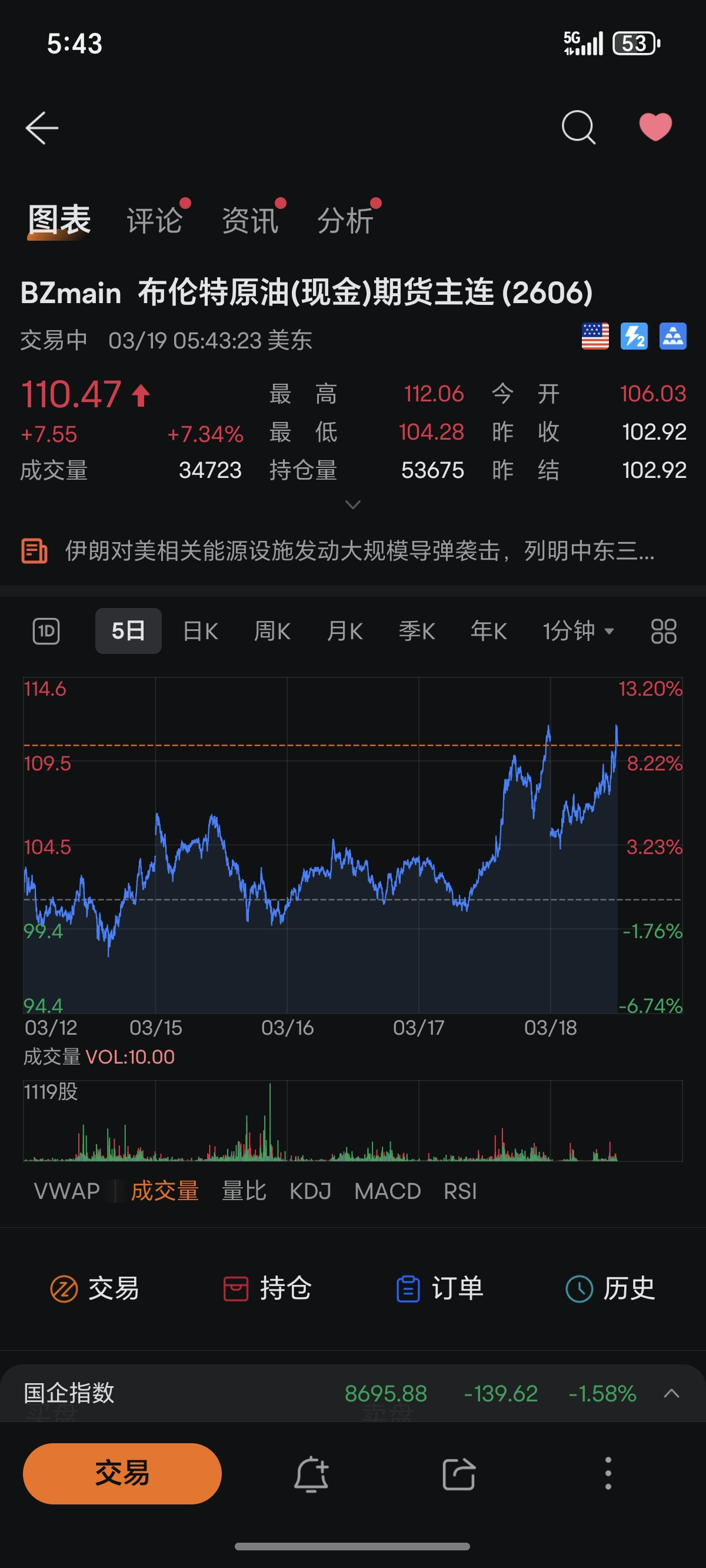
Task: Go back using the arrow icon
Action: point(41,128)
